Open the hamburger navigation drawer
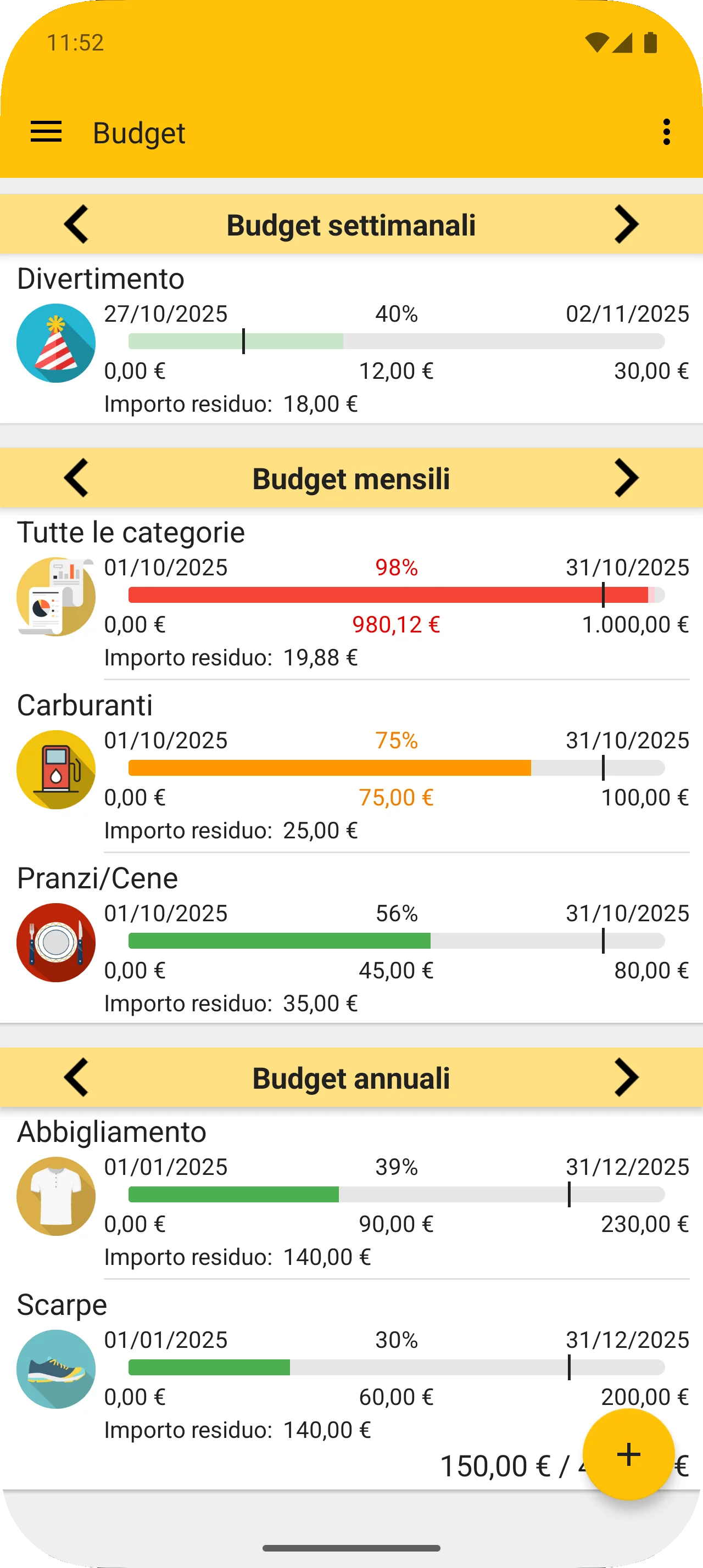 tap(46, 132)
